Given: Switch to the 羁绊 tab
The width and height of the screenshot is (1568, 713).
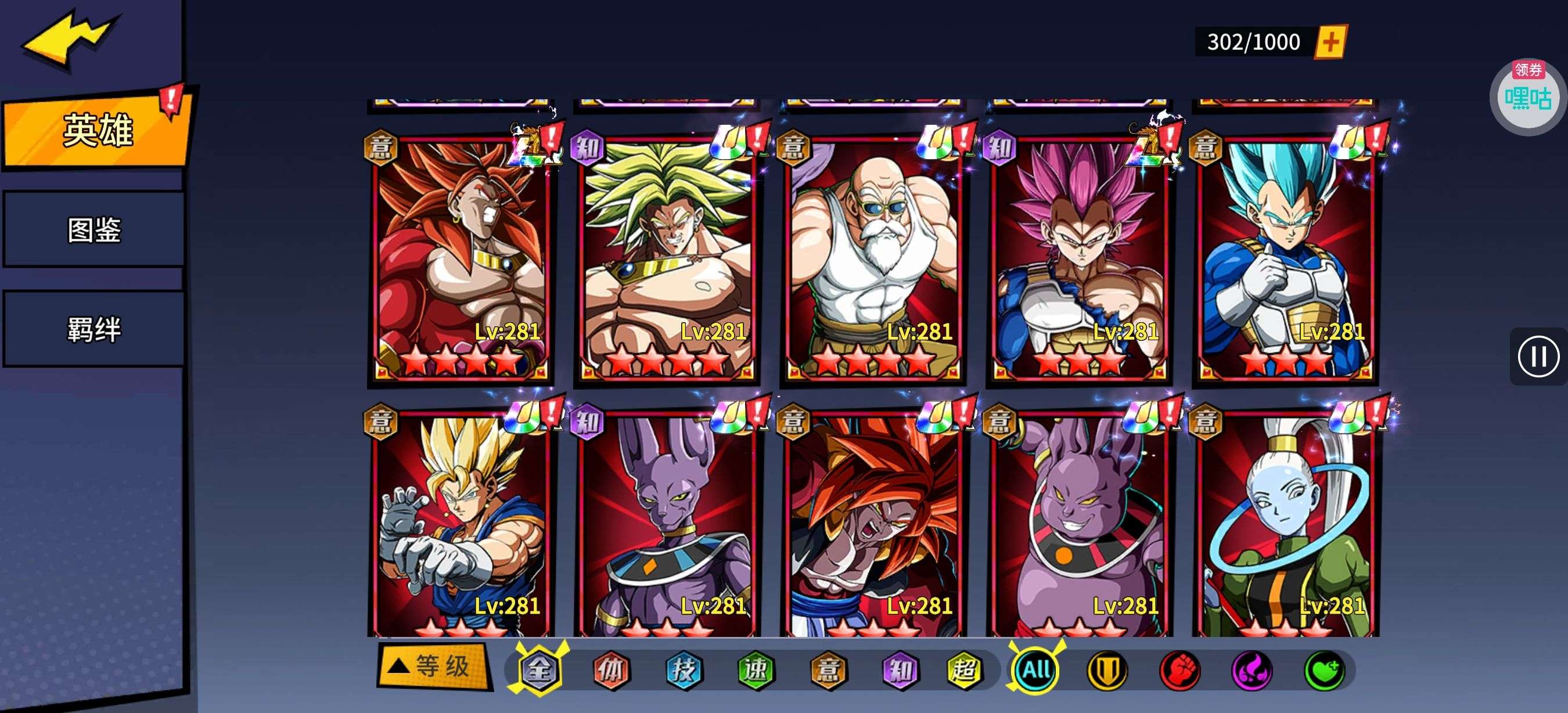Looking at the screenshot, I should click(x=93, y=329).
